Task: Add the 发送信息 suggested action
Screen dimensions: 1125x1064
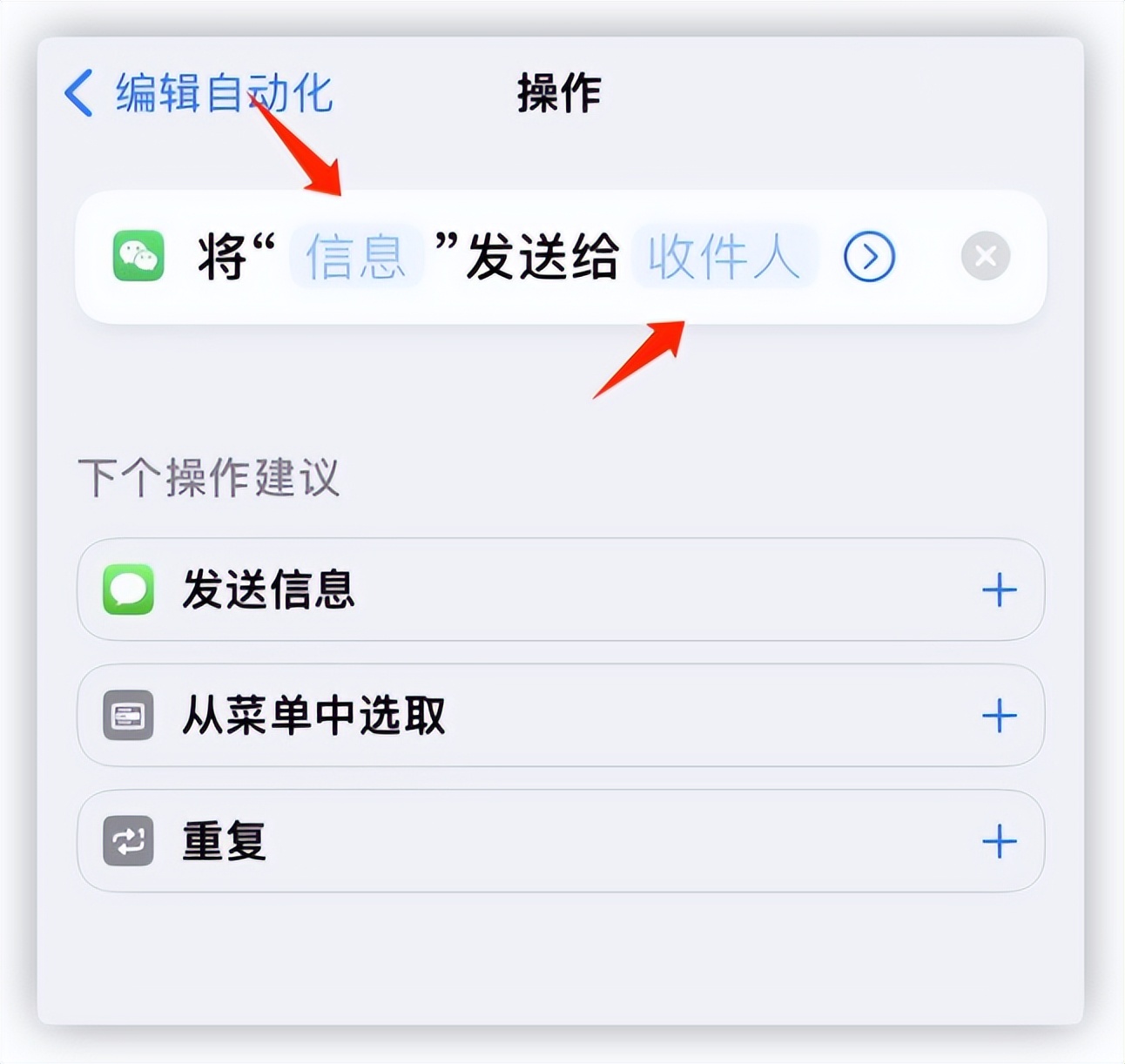Action: coord(999,590)
